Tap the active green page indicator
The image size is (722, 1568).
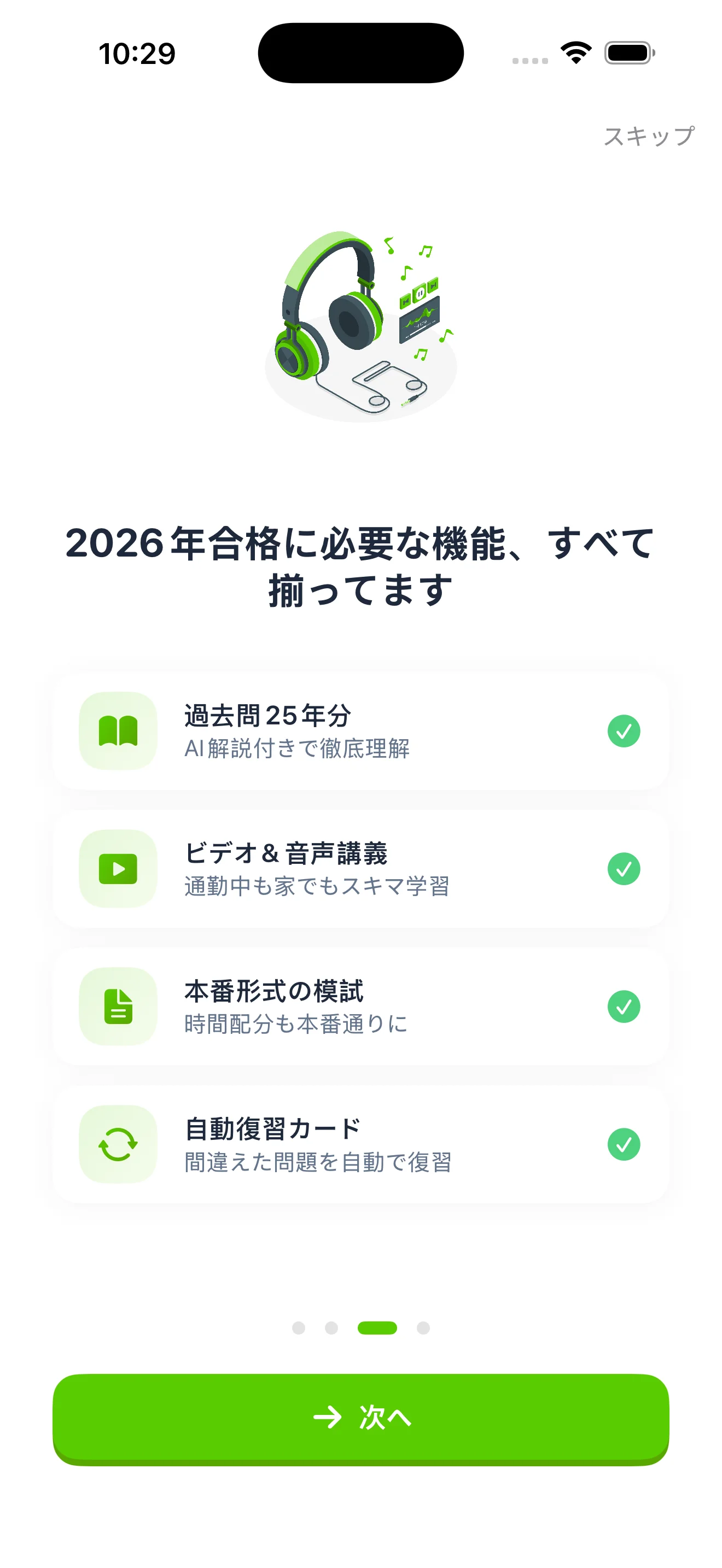376,1328
